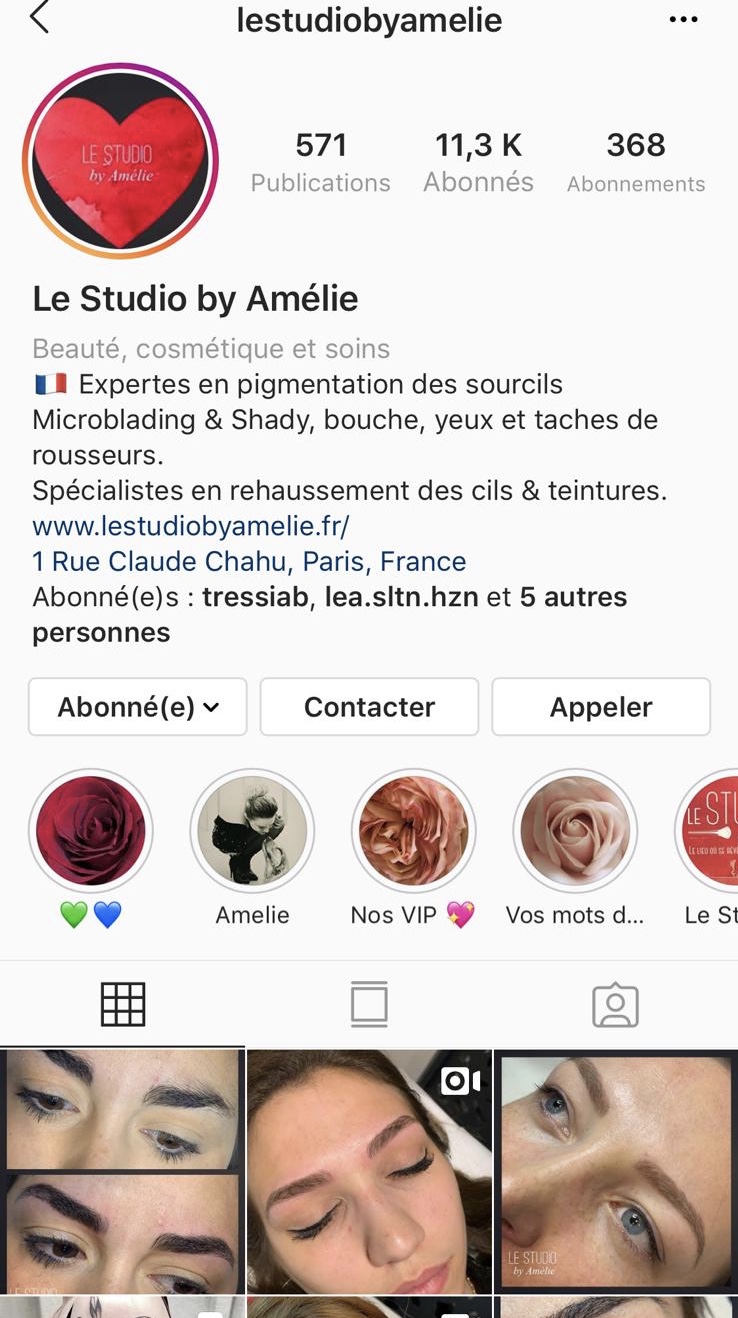Open the 1 Rue Claude Chahu address
Screen dimensions: 738x1318
click(249, 562)
